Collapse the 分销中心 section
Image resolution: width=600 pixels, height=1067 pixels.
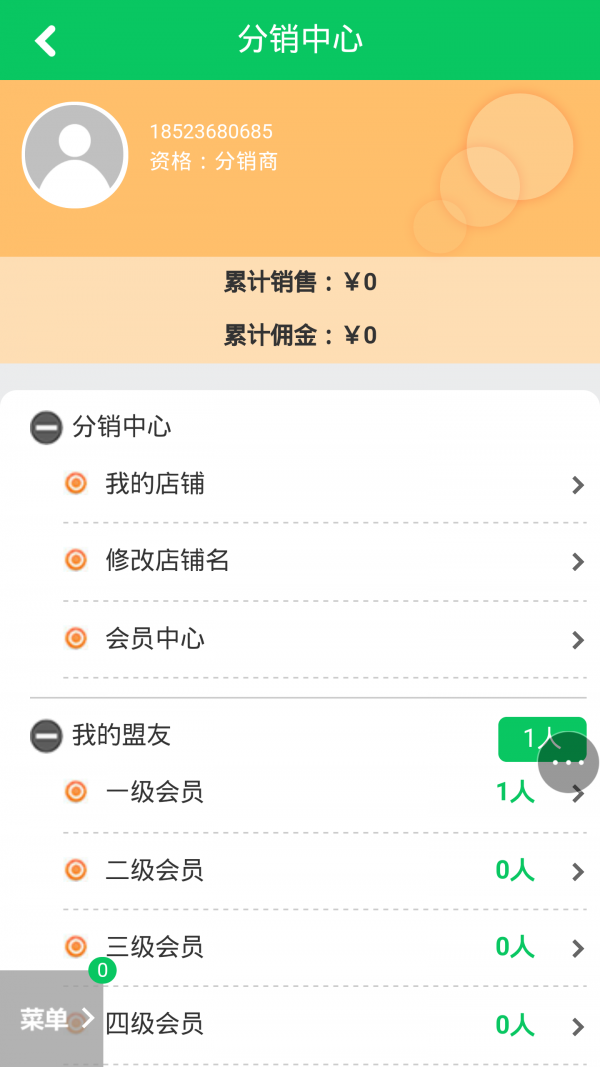[x=46, y=428]
